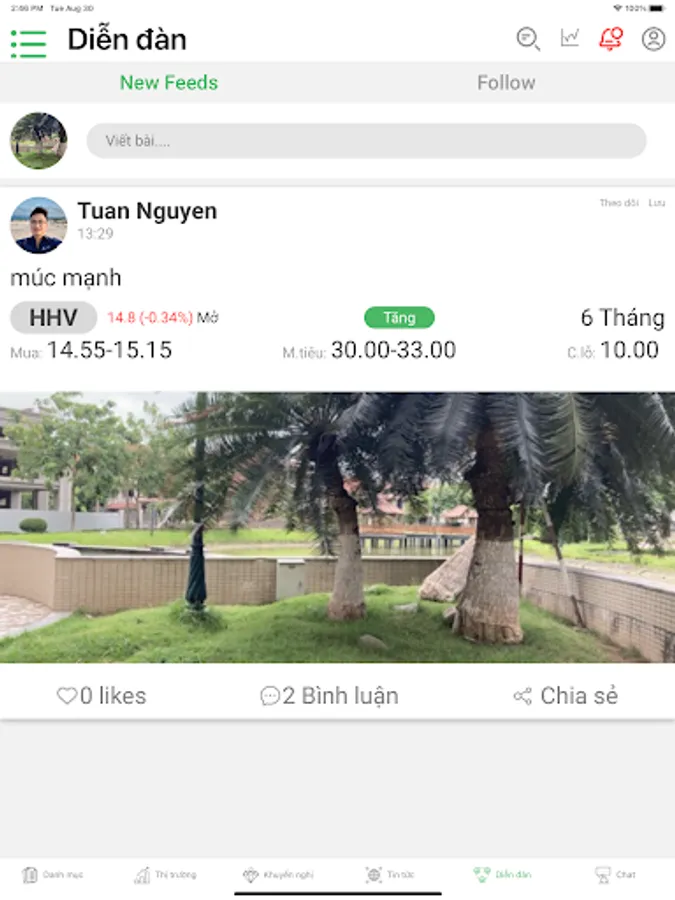Open the search icon in the header

(x=527, y=39)
